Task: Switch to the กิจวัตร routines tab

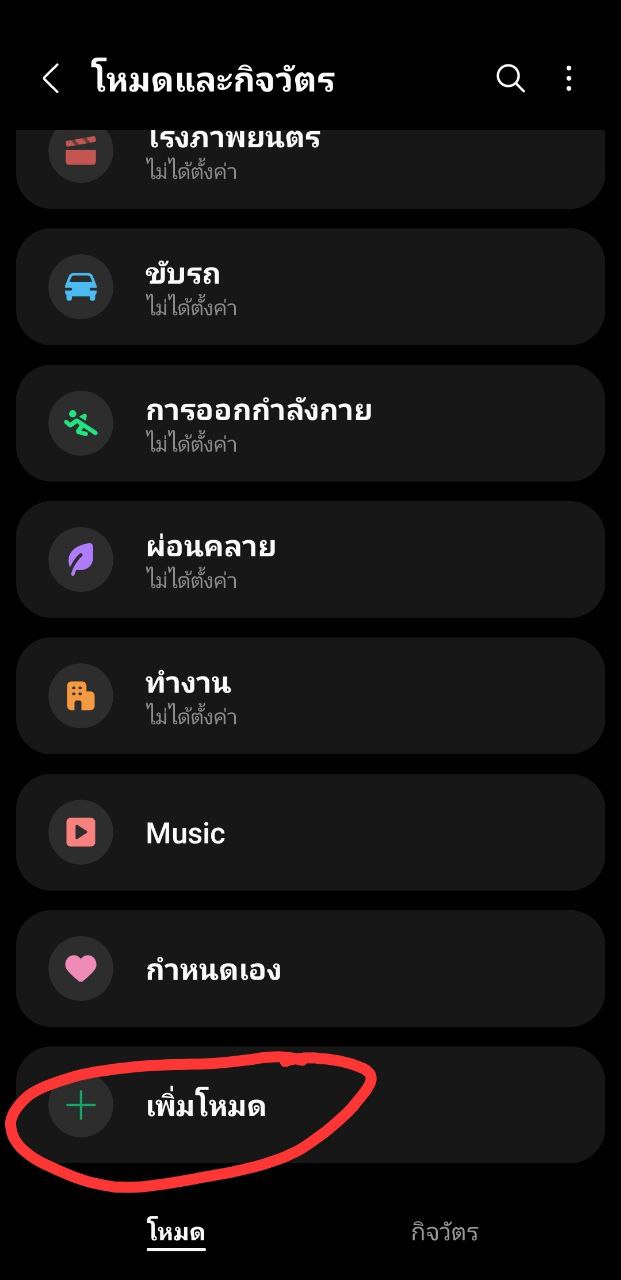Action: pyautogui.click(x=444, y=1231)
